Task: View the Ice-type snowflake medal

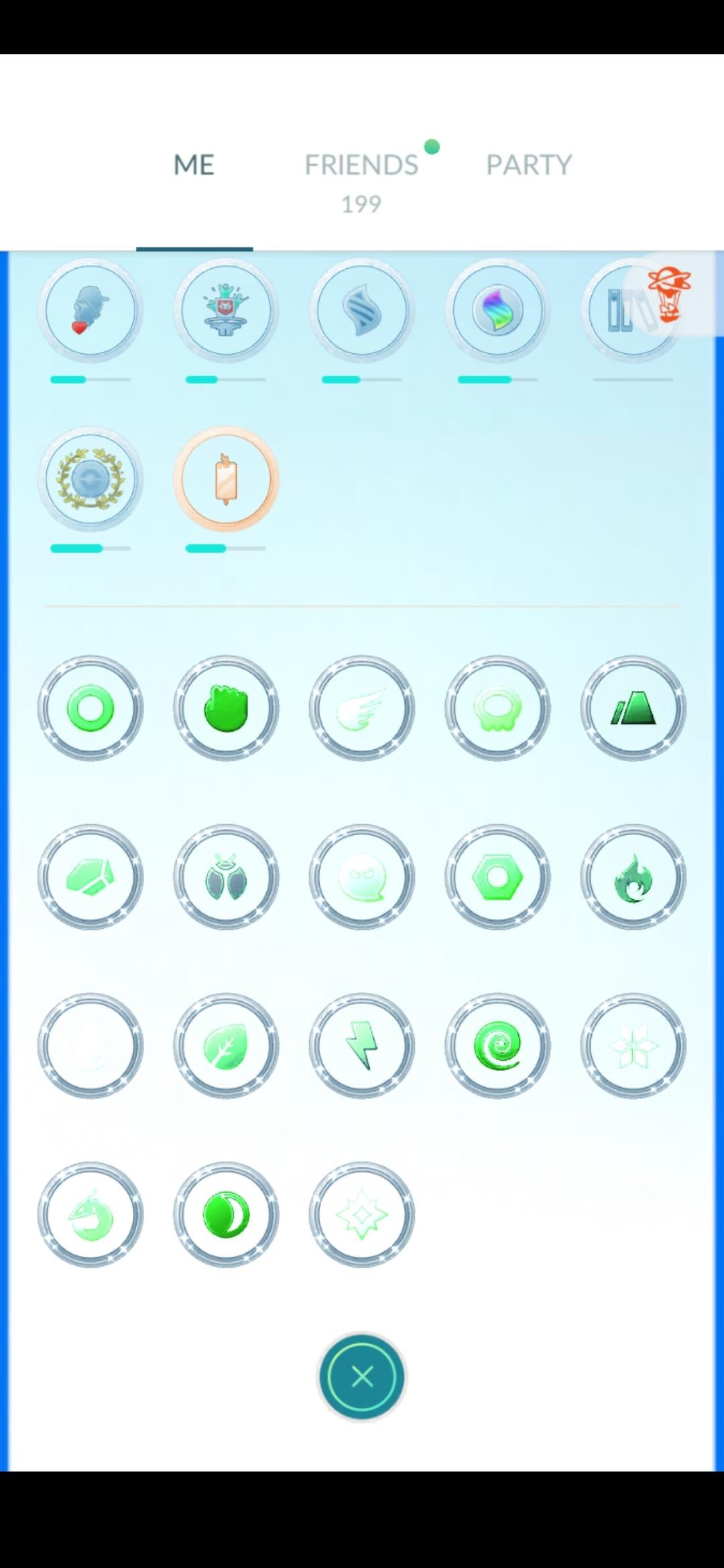Action: click(633, 1046)
